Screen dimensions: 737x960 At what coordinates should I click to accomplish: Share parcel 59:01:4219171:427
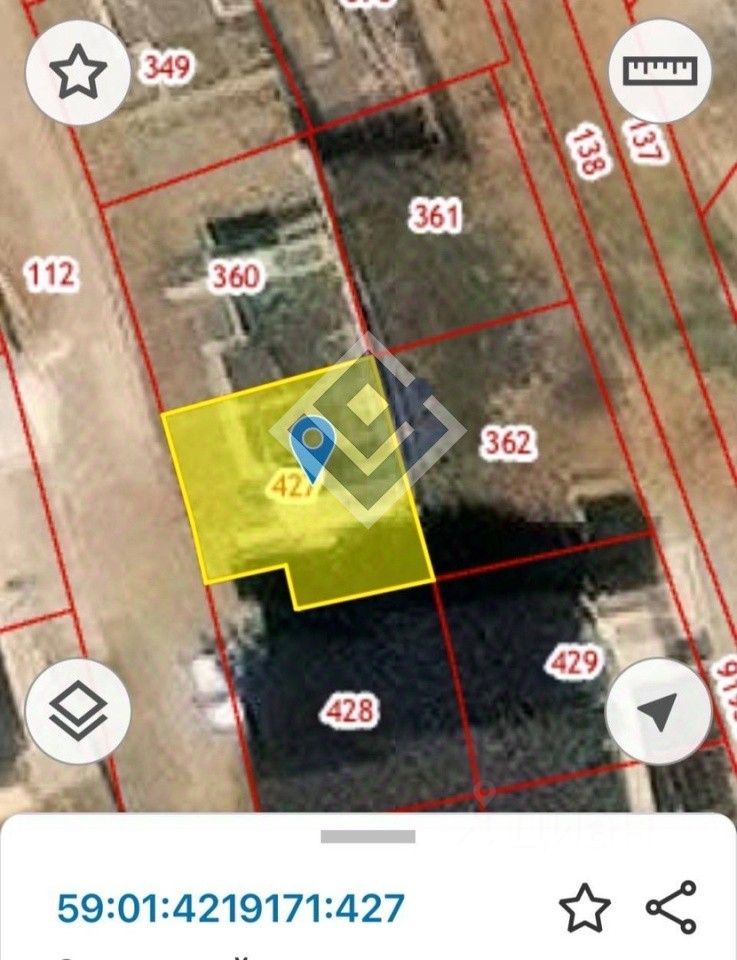[x=670, y=908]
